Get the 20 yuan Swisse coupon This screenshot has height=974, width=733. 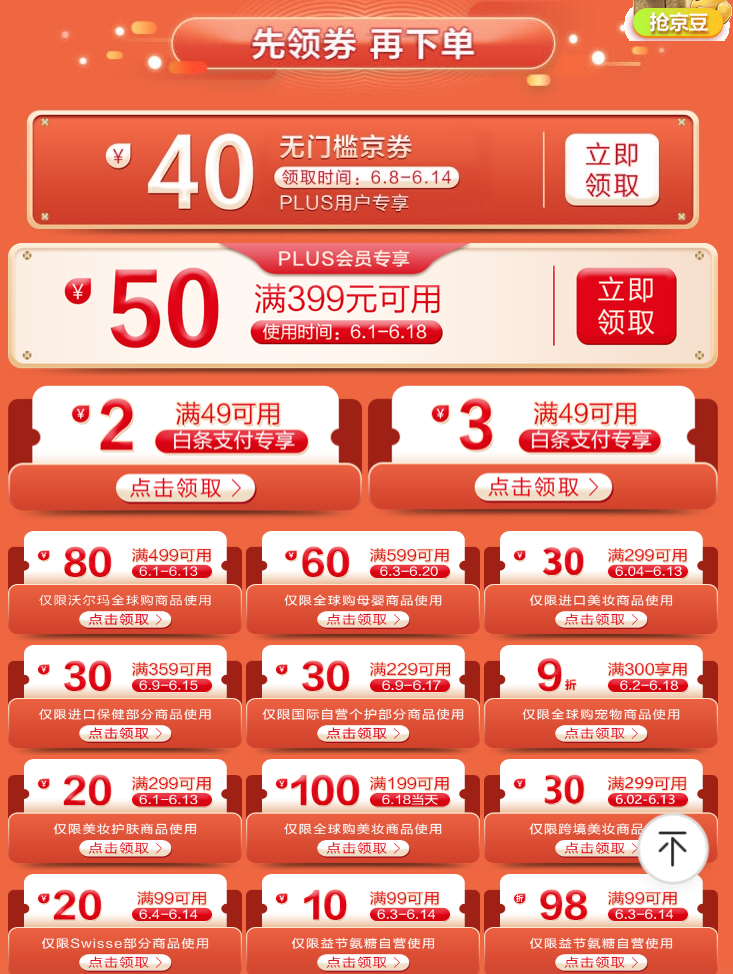pyautogui.click(x=125, y=962)
